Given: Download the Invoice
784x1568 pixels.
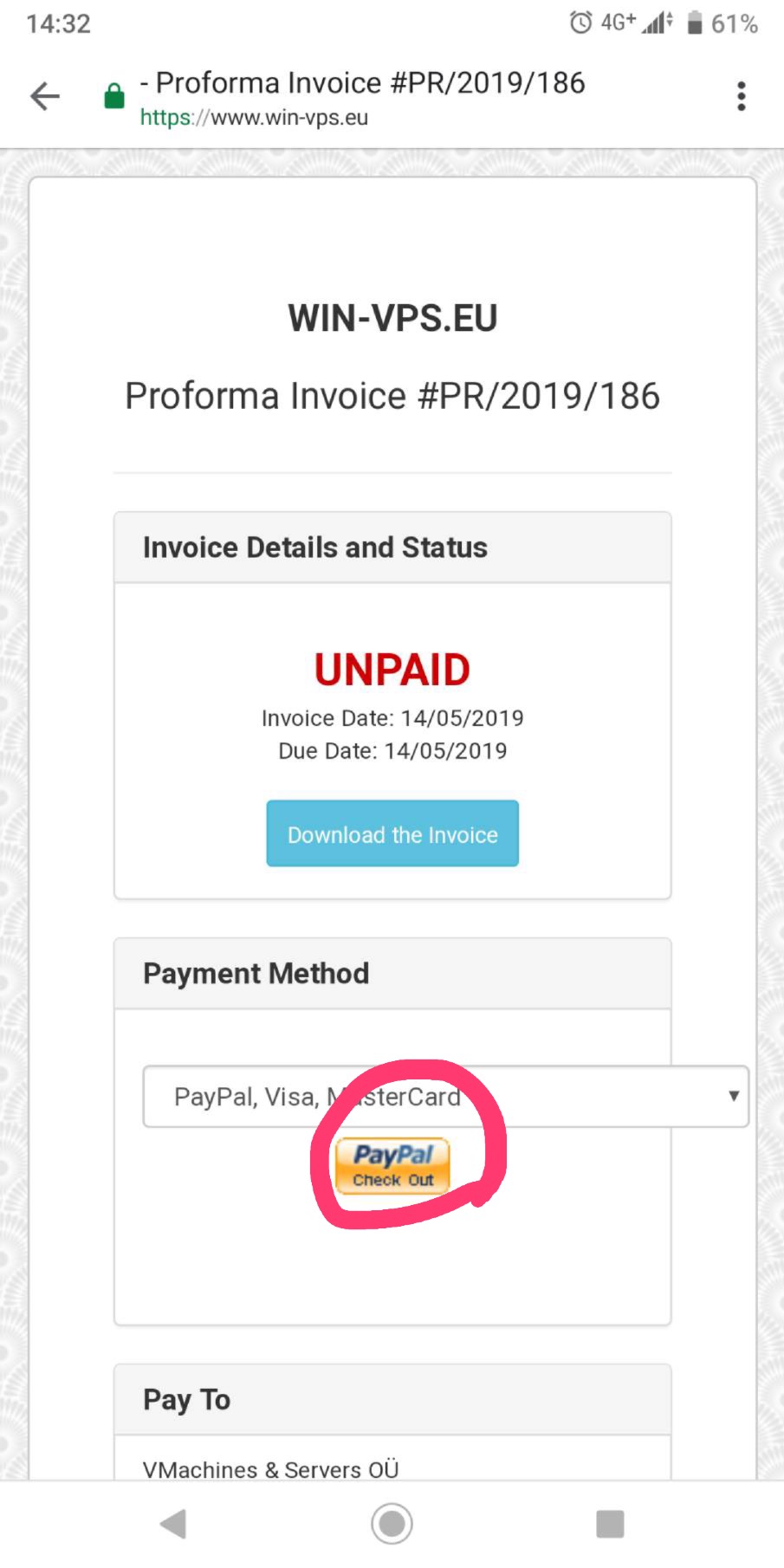Looking at the screenshot, I should coord(392,833).
